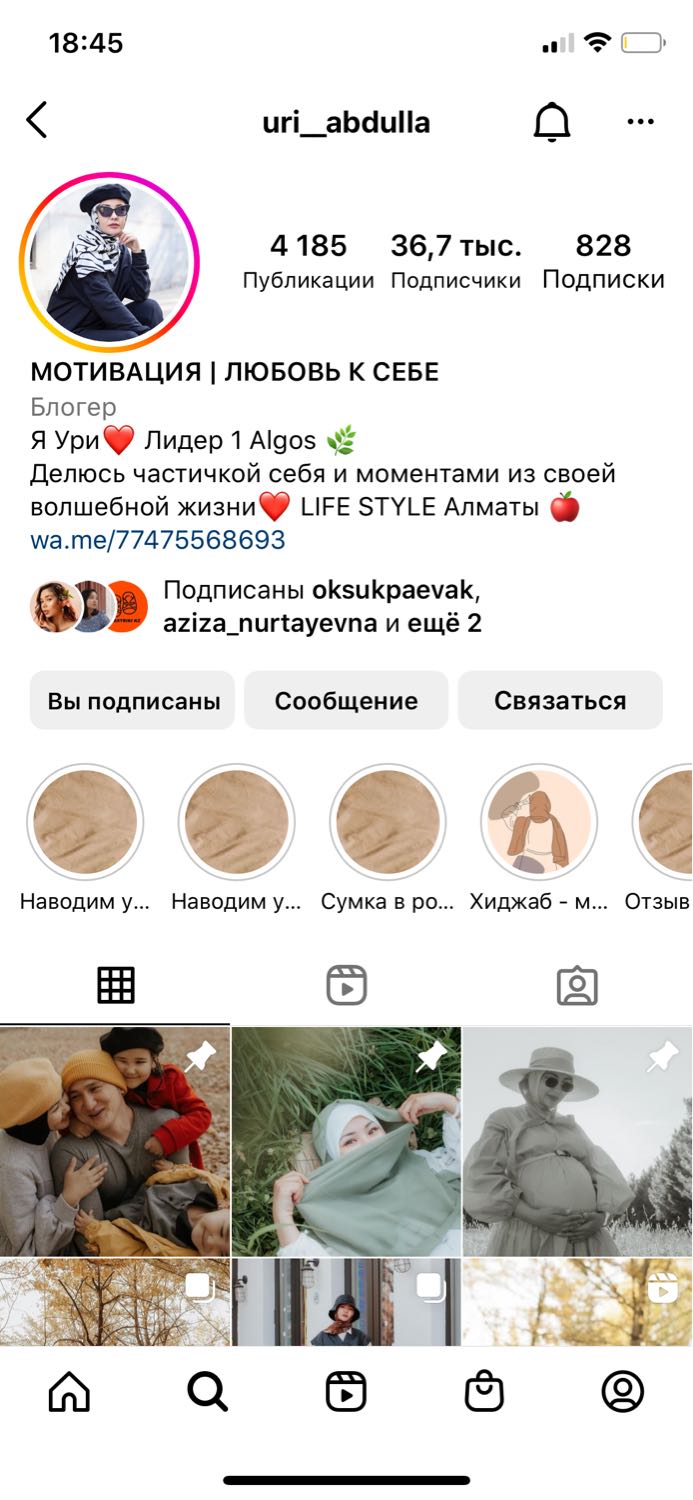Open the notifications bell for uri__abdulla
This screenshot has width=693, height=1500.
tap(551, 122)
